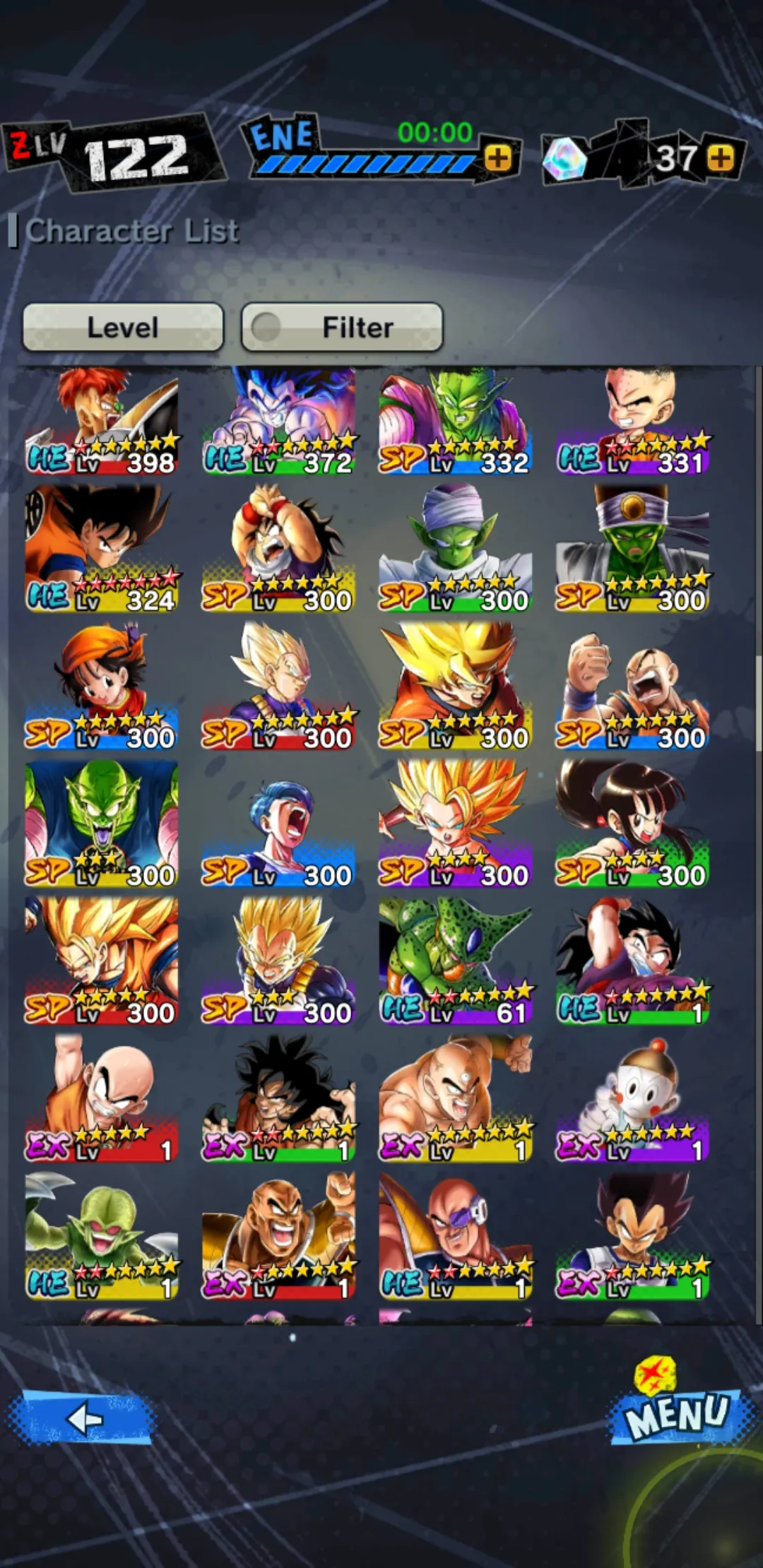Screen dimensions: 763x1568
Task: Select the HE character at level 398
Action: point(102,421)
